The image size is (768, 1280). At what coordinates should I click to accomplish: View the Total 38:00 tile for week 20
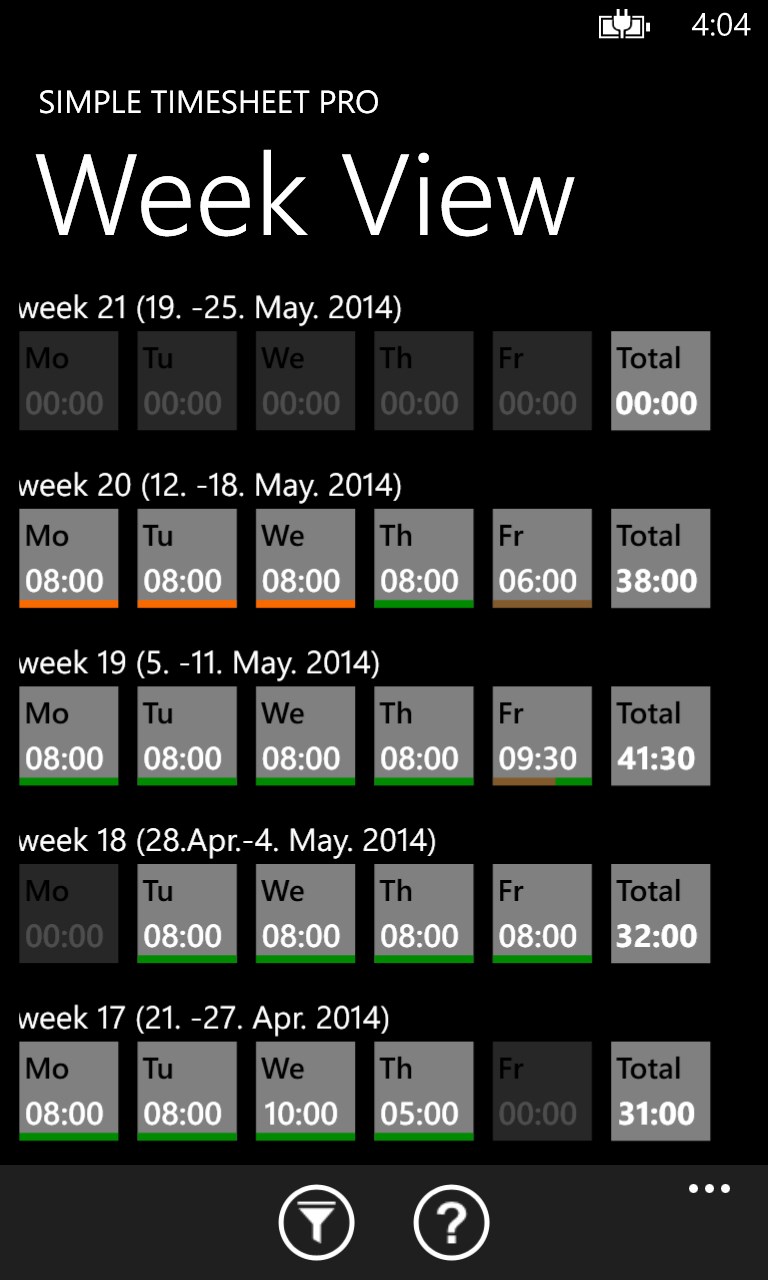660,558
